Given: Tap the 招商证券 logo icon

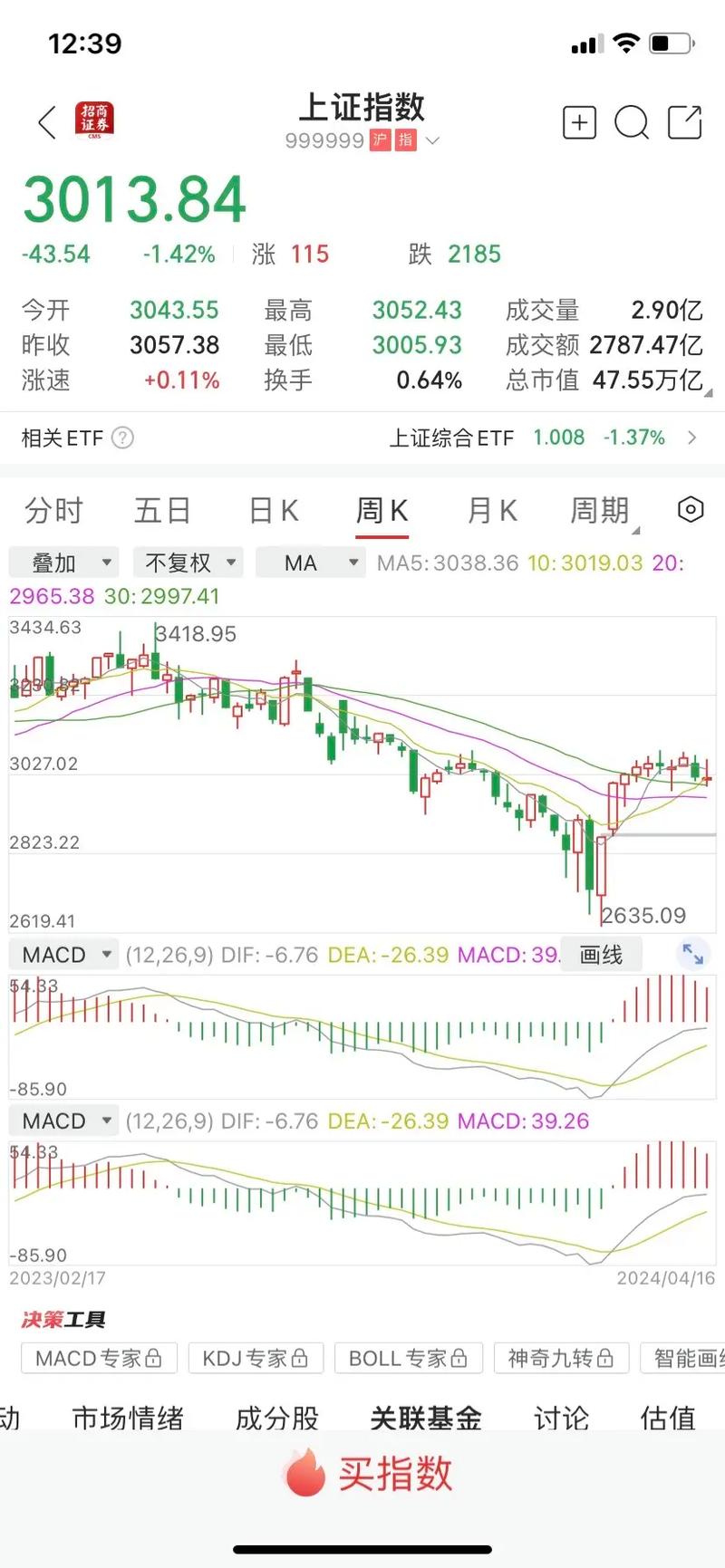Looking at the screenshot, I should (95, 120).
